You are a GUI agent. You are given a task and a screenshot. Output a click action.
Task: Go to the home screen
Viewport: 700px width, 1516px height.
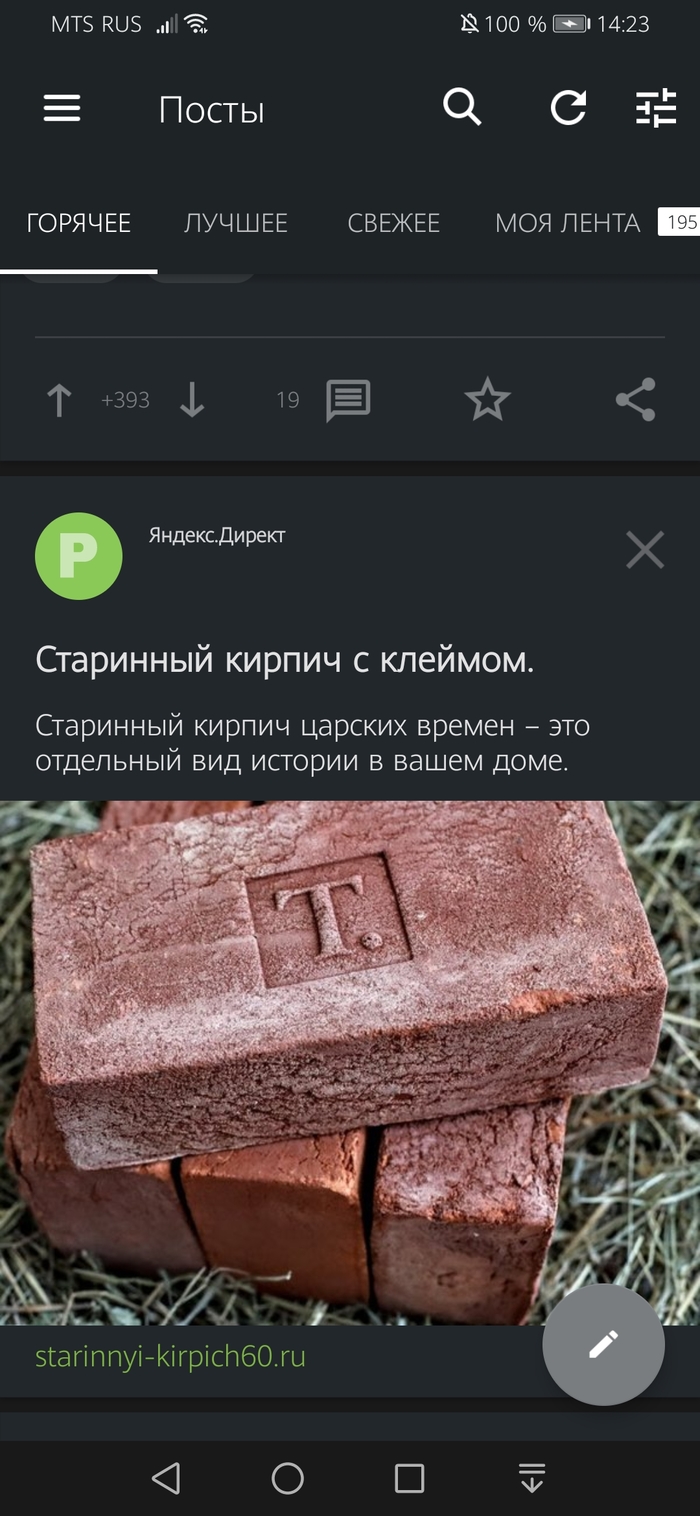(288, 1478)
